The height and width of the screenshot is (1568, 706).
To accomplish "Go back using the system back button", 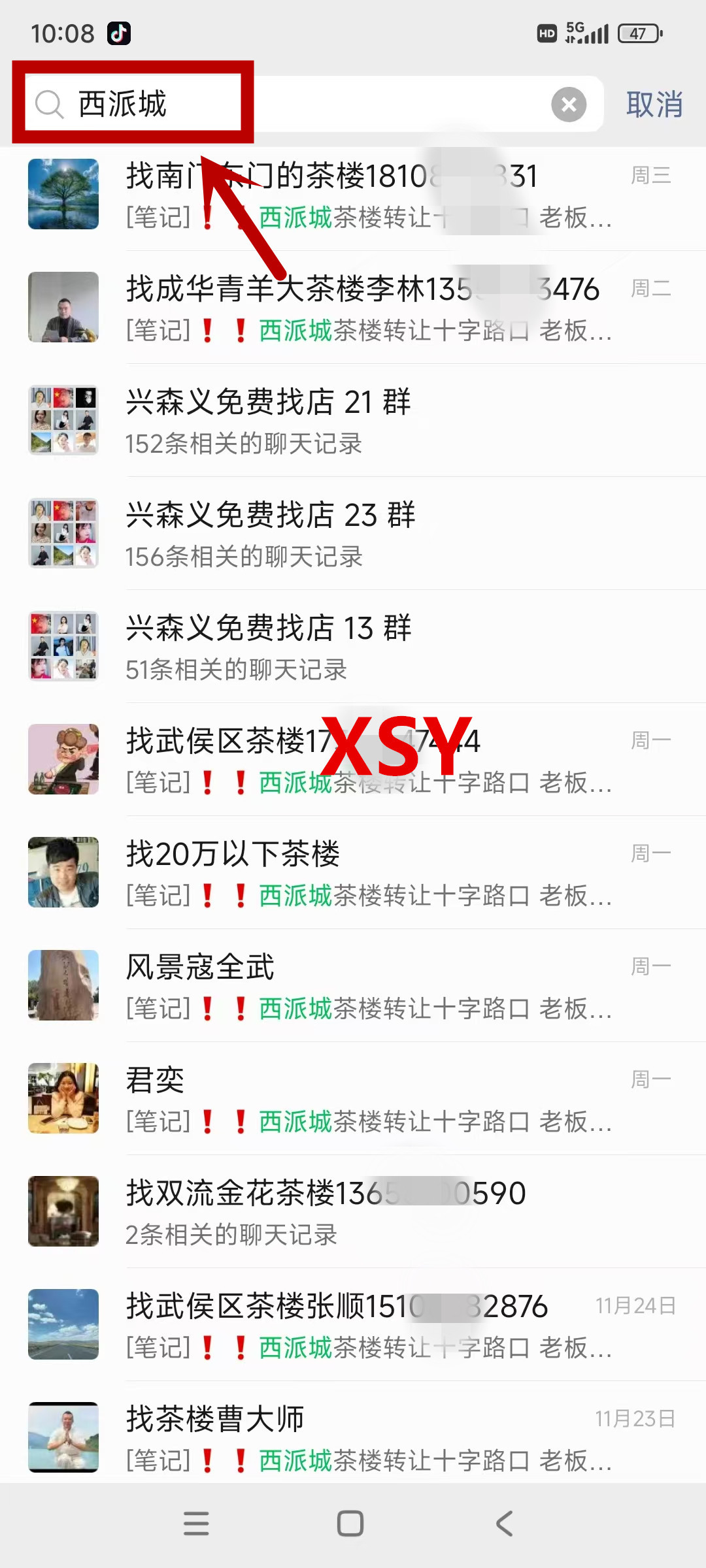I will [x=504, y=1524].
